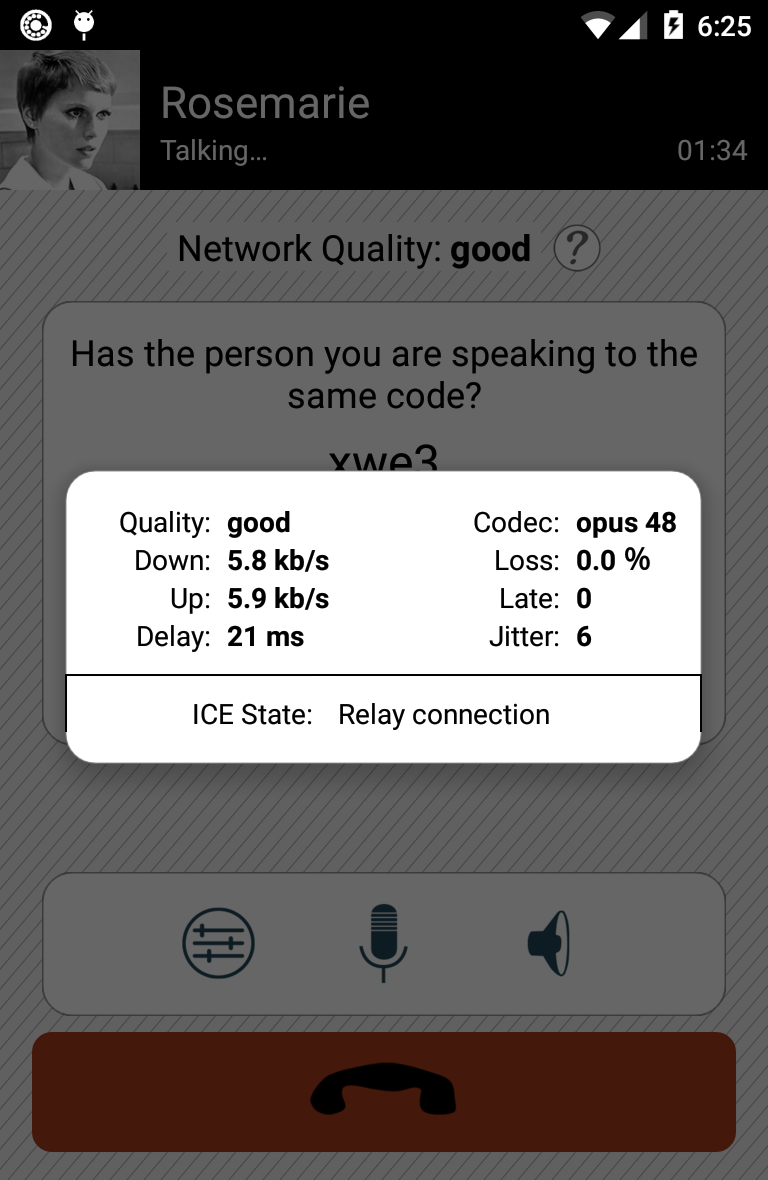Hang up the call with Rosemarie
Image resolution: width=768 pixels, height=1180 pixels.
[384, 1091]
